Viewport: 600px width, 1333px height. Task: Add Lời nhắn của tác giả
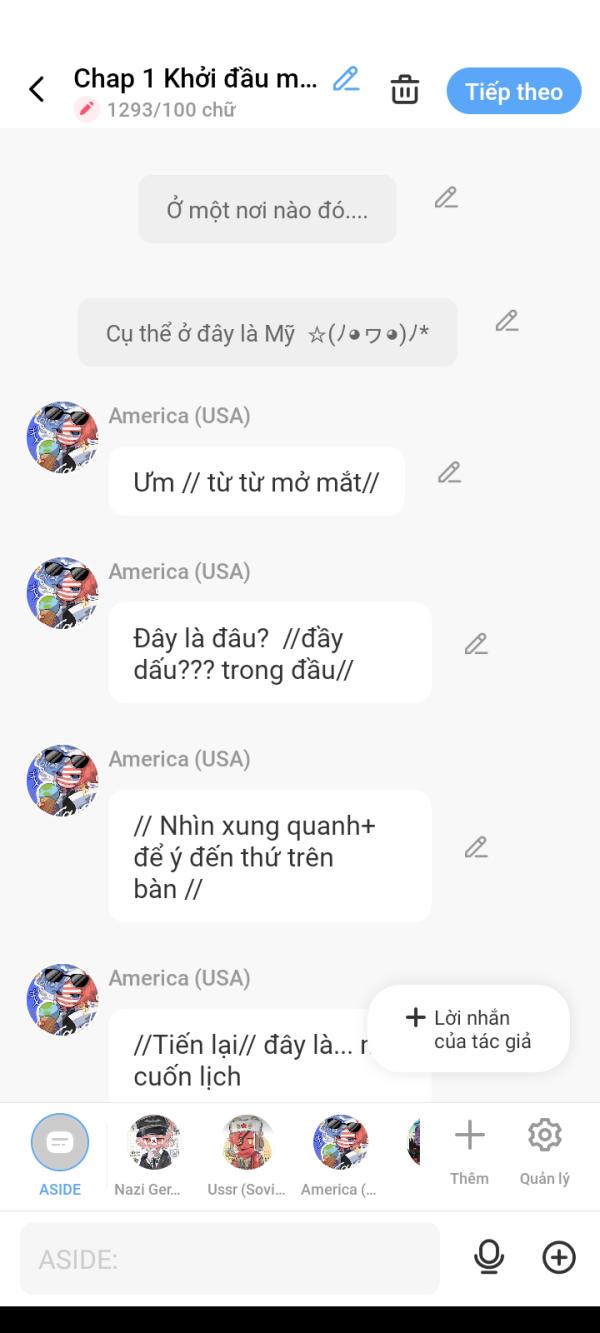point(468,1029)
